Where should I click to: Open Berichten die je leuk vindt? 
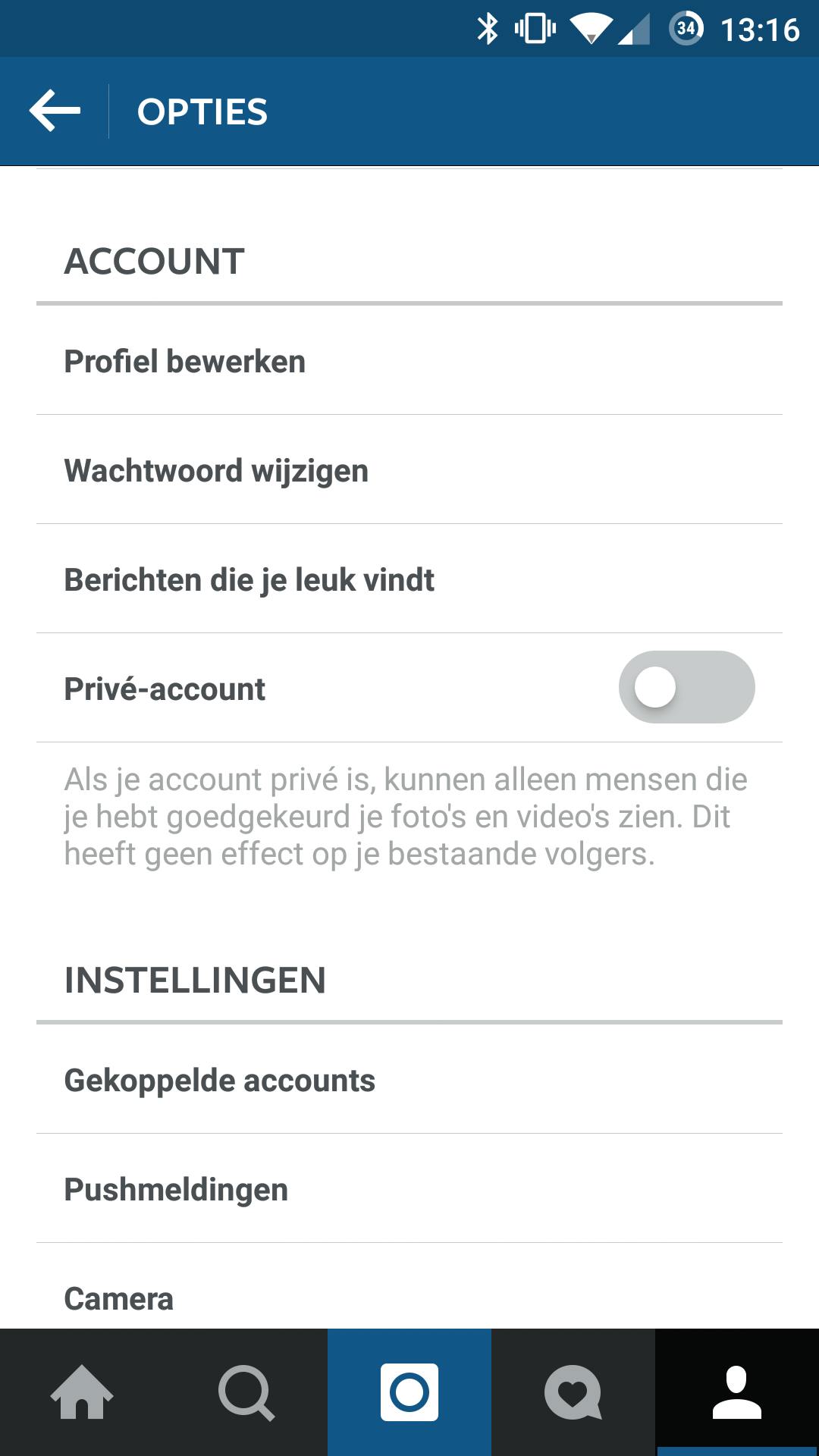(409, 579)
